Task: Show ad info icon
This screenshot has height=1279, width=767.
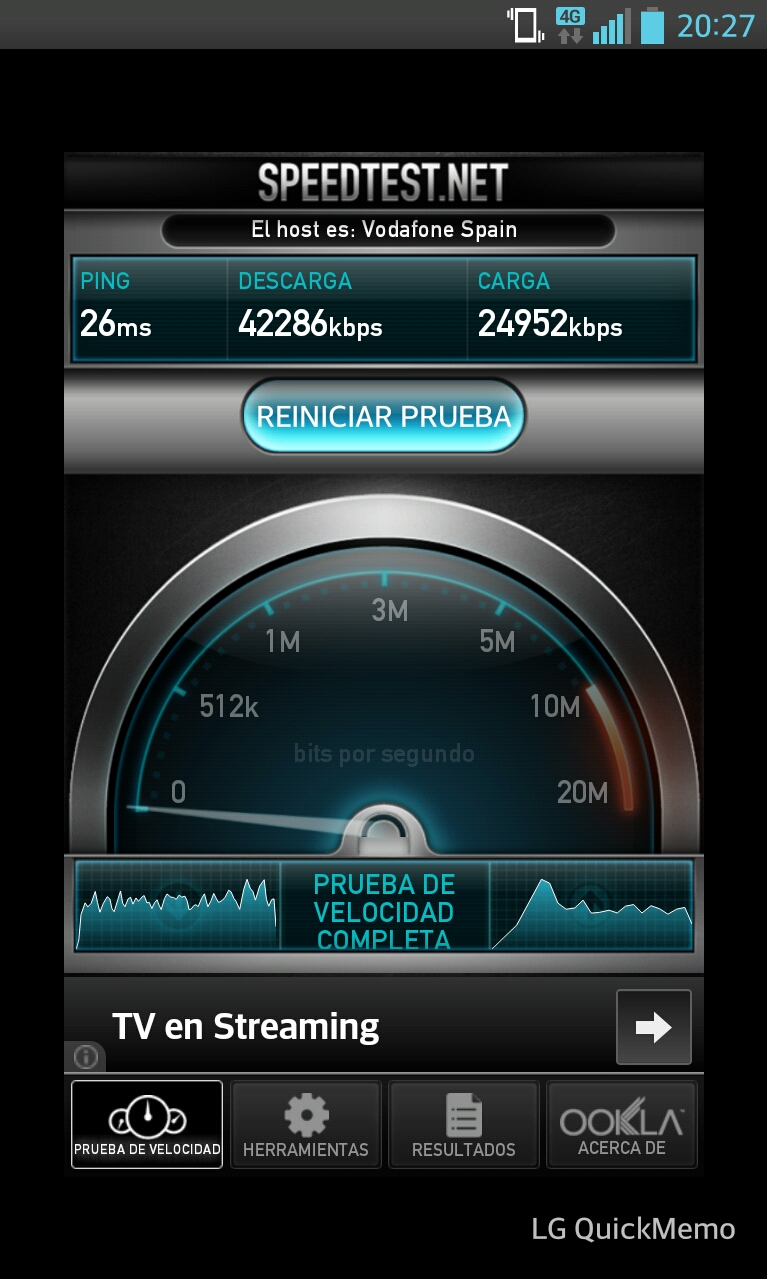Action: 85,1056
